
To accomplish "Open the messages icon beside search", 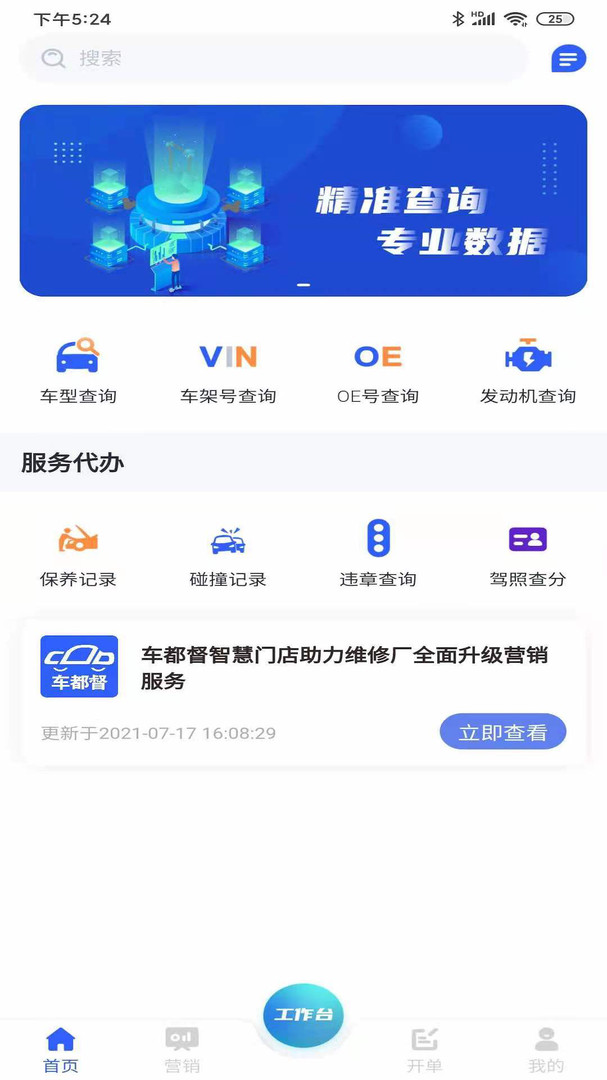I will coord(568,59).
